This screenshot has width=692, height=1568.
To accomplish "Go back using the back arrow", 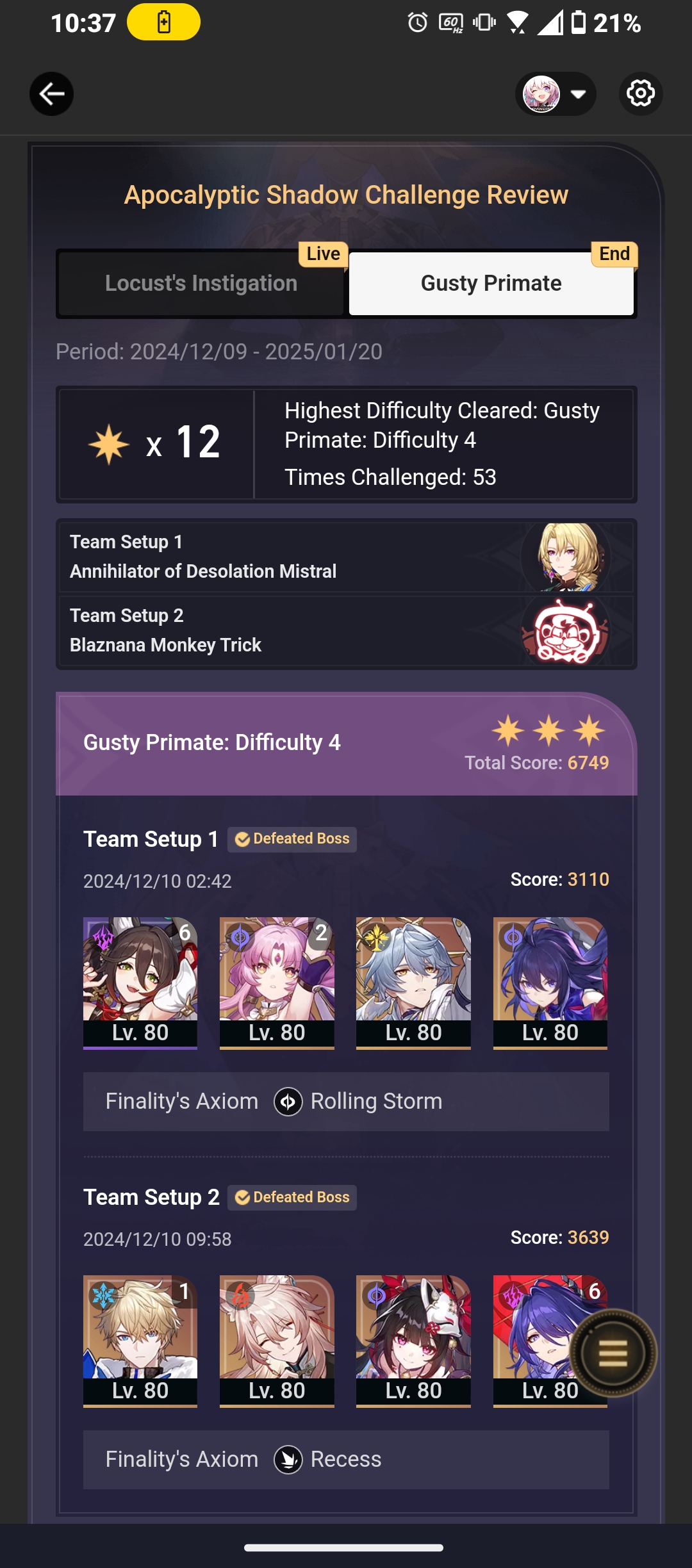I will (x=51, y=94).
